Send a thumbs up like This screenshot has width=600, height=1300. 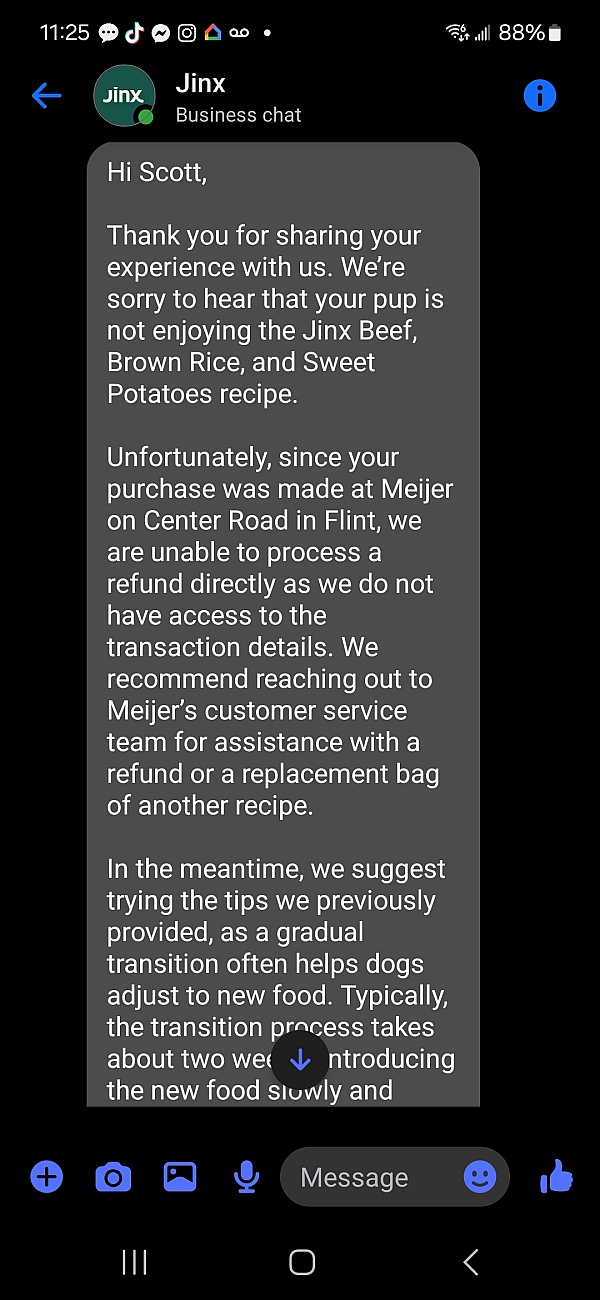[x=556, y=1177]
